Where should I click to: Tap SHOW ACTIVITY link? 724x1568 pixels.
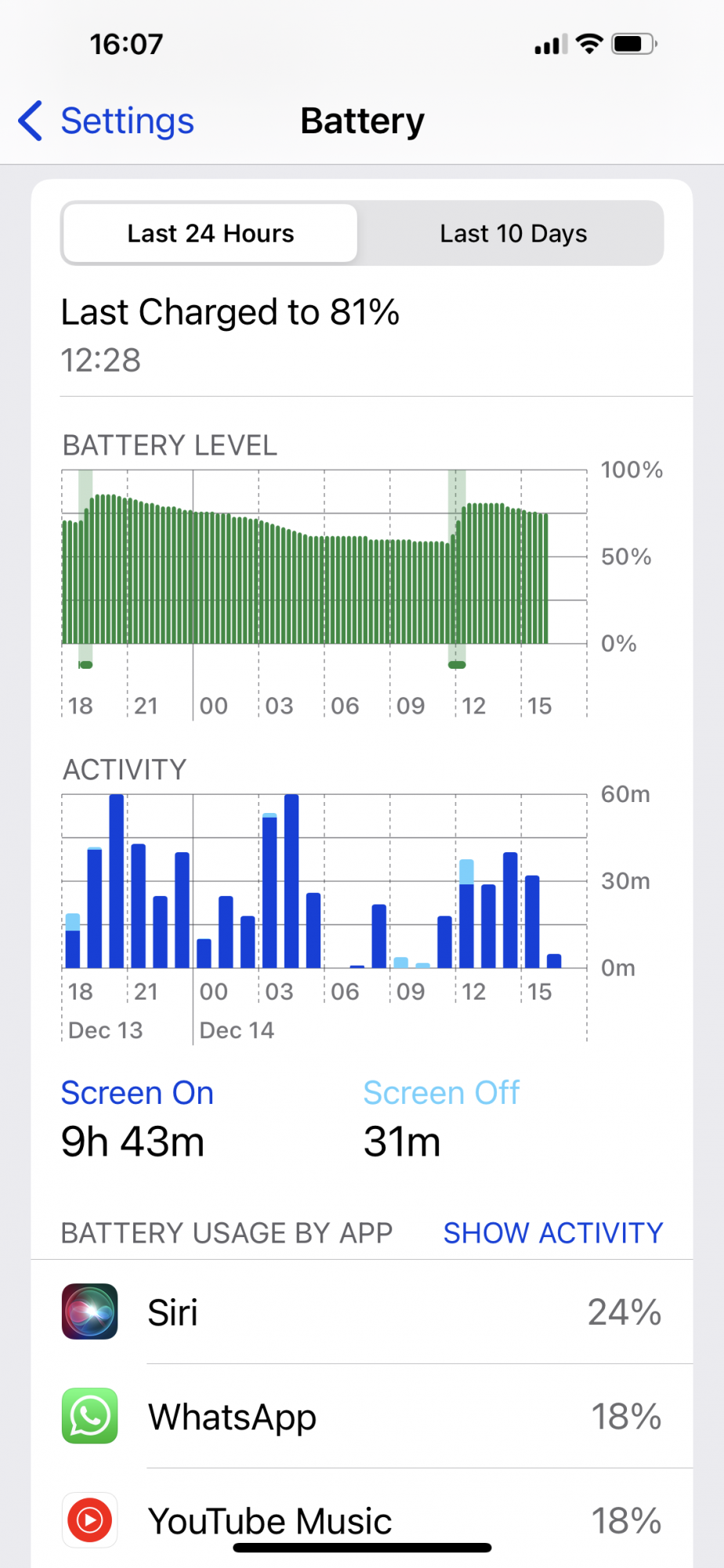[552, 1233]
